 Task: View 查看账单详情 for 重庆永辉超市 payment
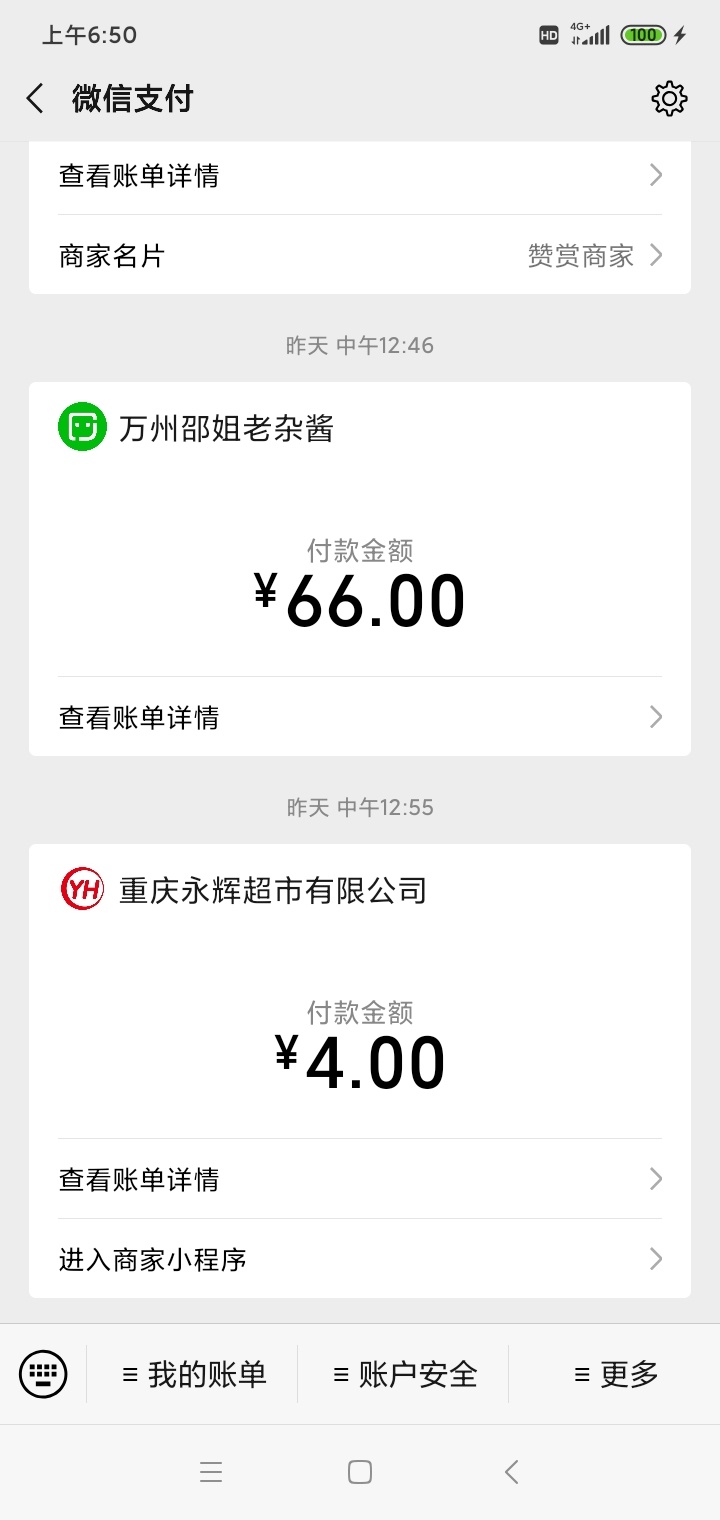click(x=360, y=1179)
